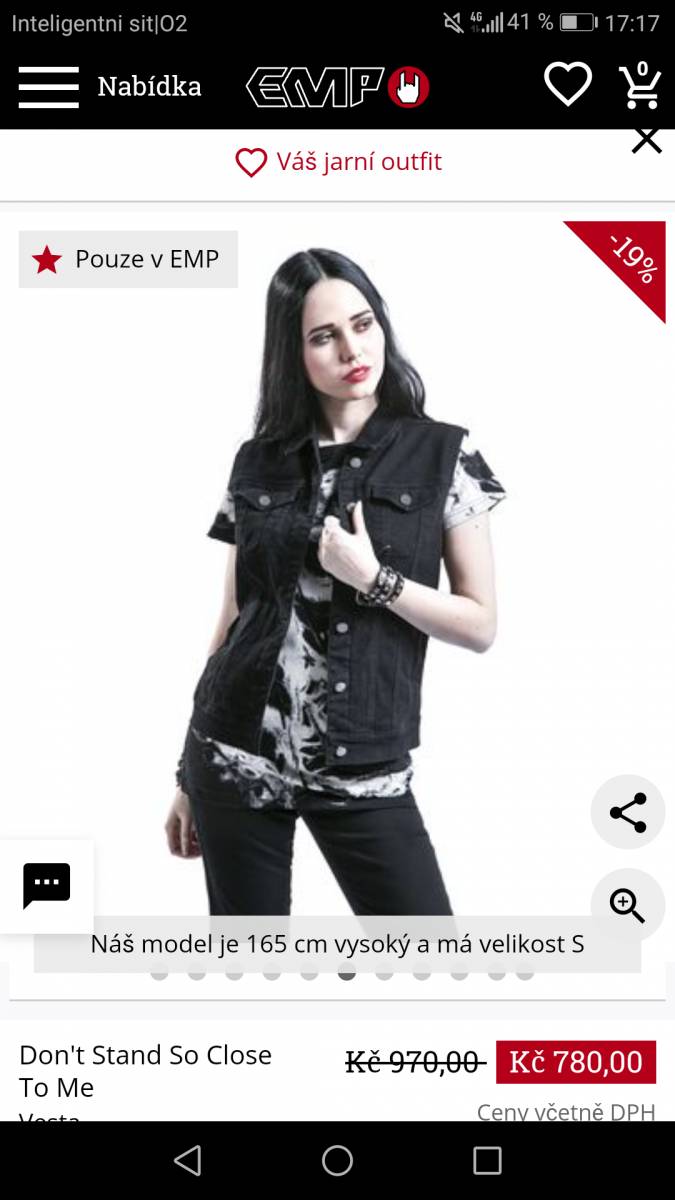This screenshot has height=1200, width=675.
Task: Zoom into the product image
Action: coord(628,905)
